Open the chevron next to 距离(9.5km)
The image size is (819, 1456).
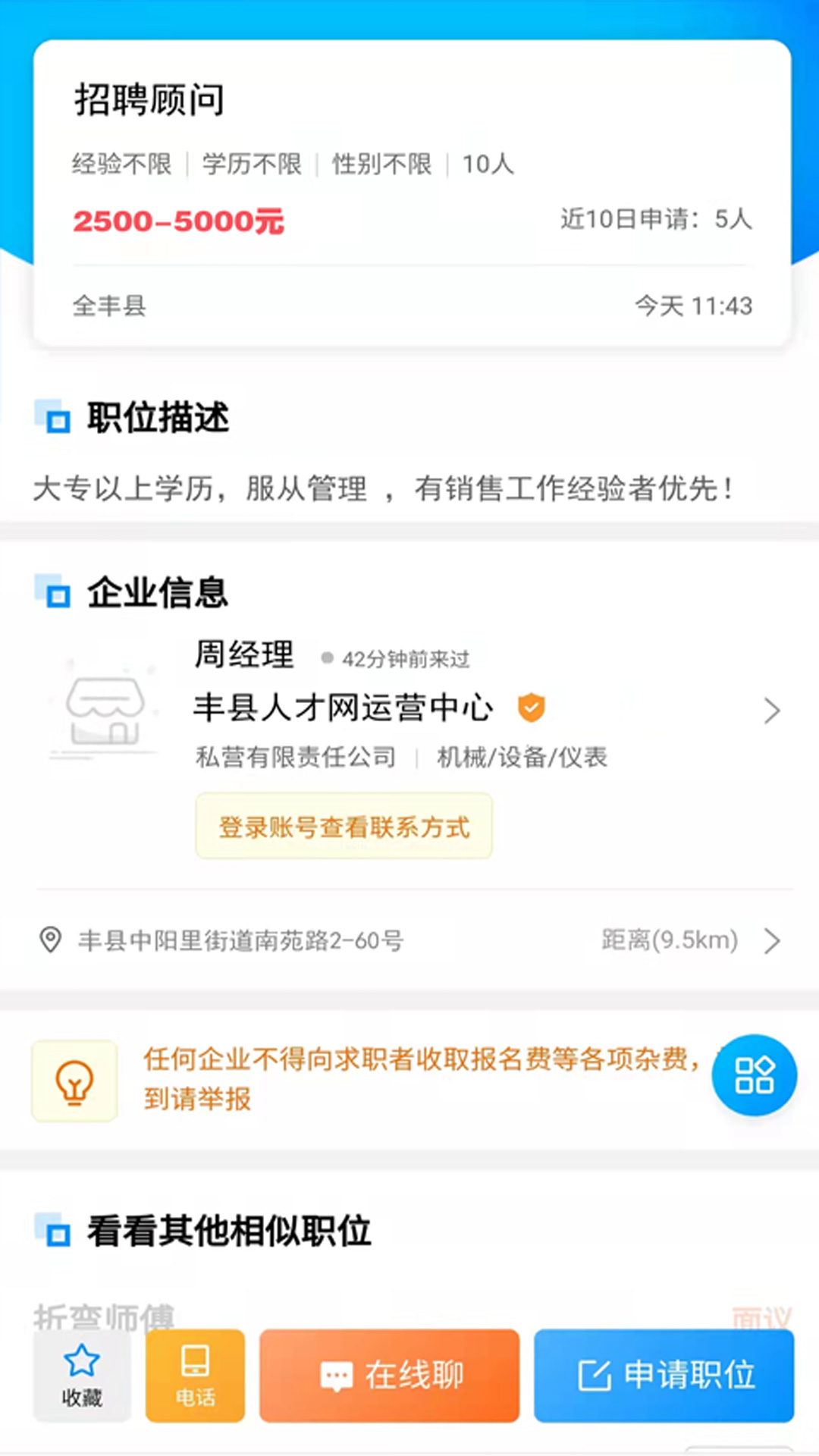[x=773, y=940]
